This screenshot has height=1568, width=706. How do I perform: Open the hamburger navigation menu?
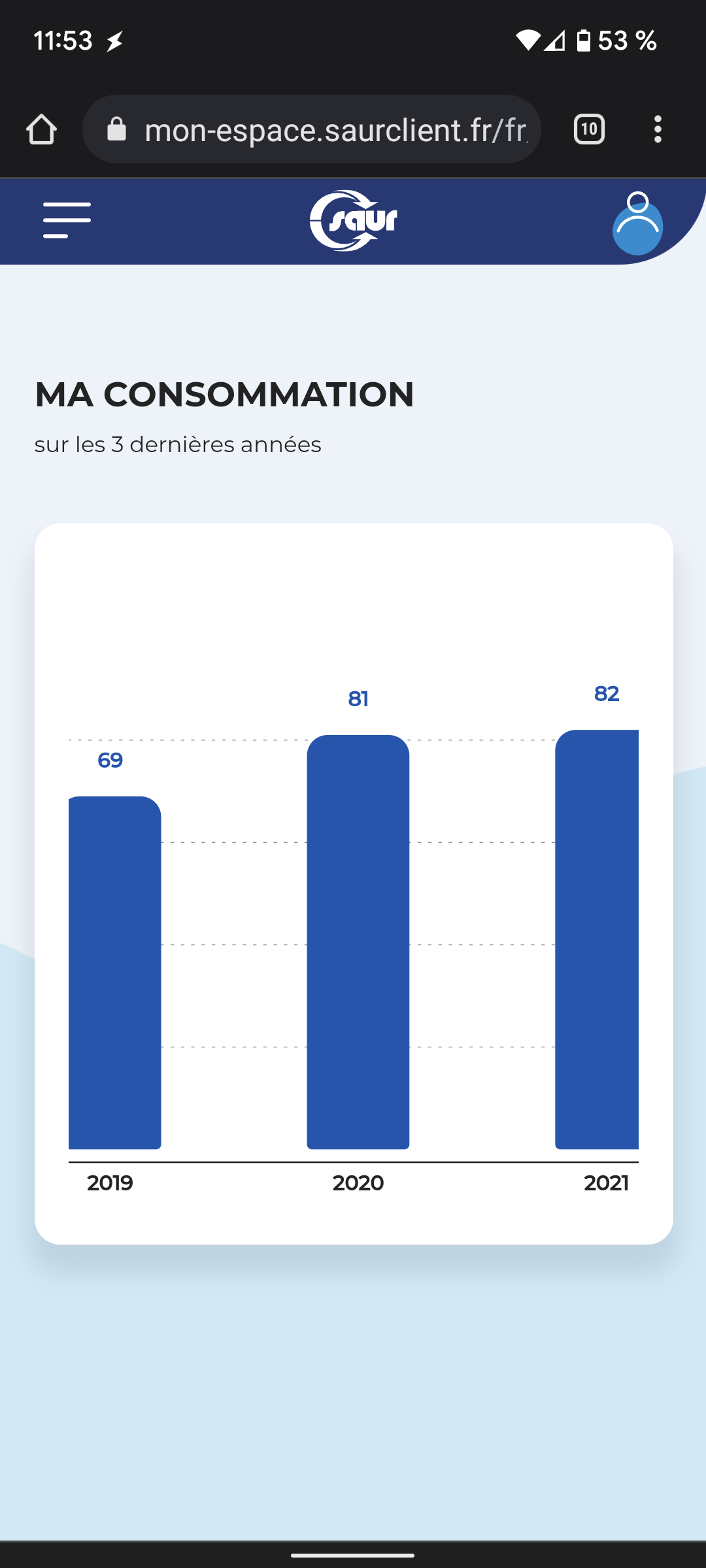point(67,220)
